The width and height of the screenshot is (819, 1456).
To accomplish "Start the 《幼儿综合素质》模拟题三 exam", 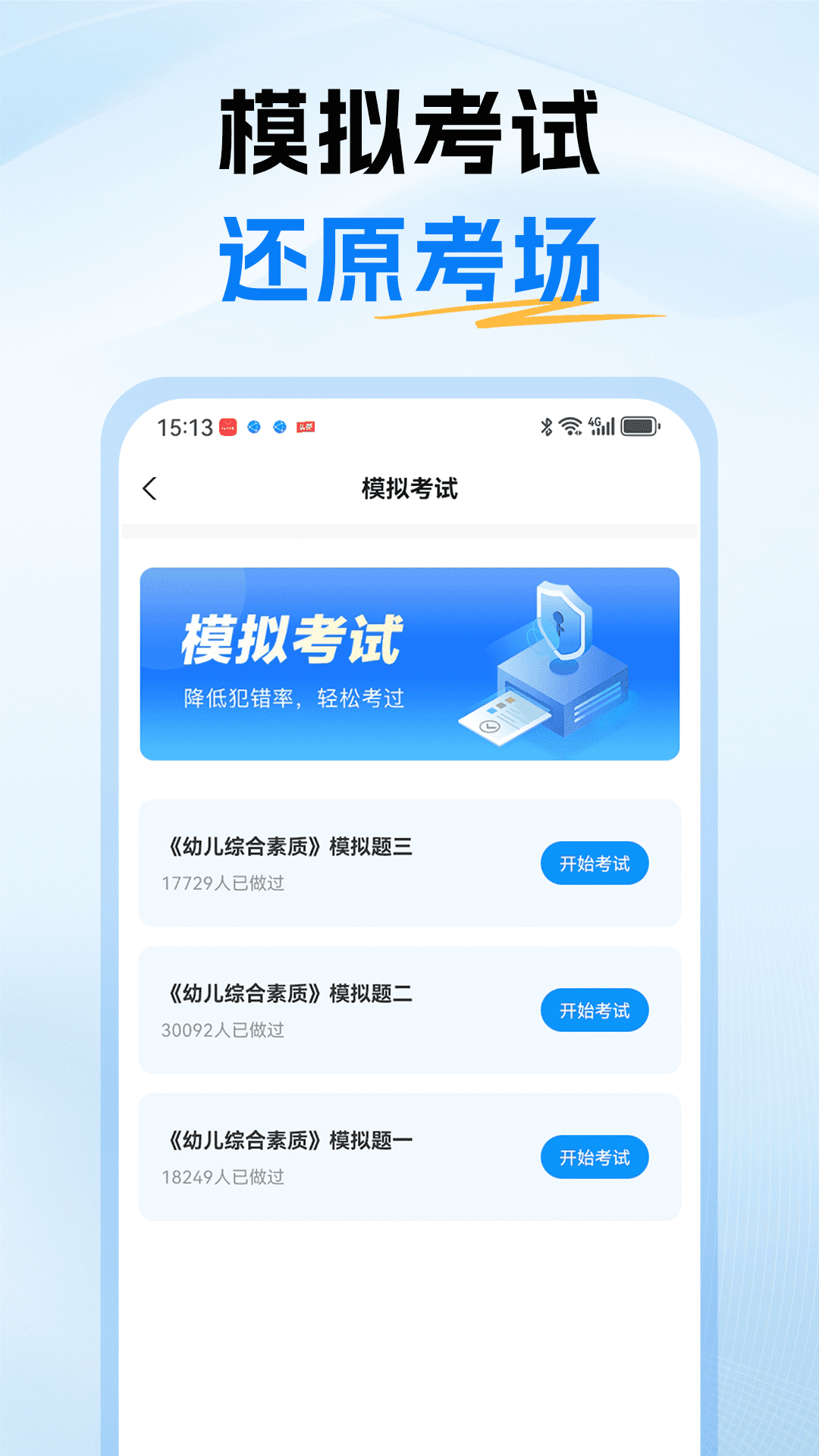I will pyautogui.click(x=595, y=863).
